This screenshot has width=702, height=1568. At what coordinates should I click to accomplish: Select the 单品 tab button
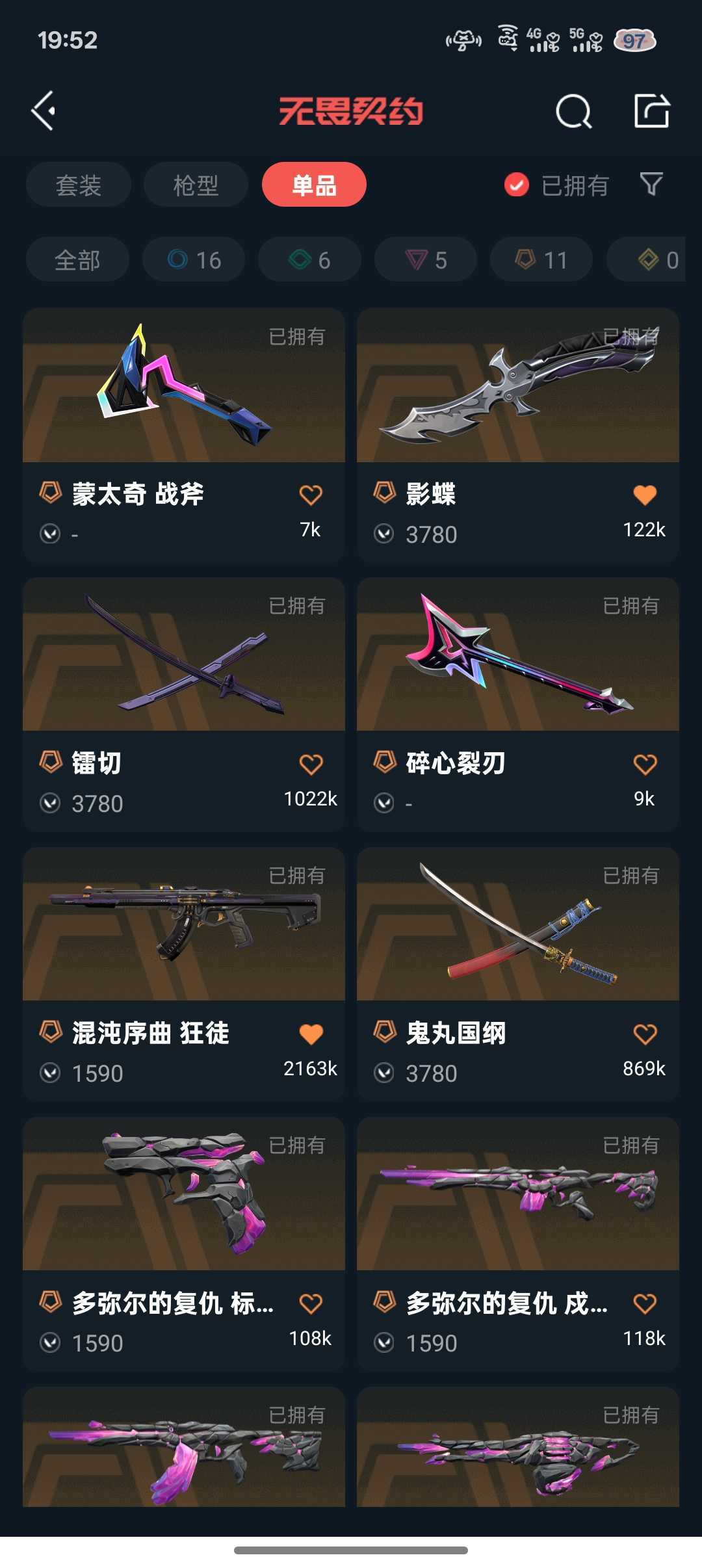click(x=313, y=185)
